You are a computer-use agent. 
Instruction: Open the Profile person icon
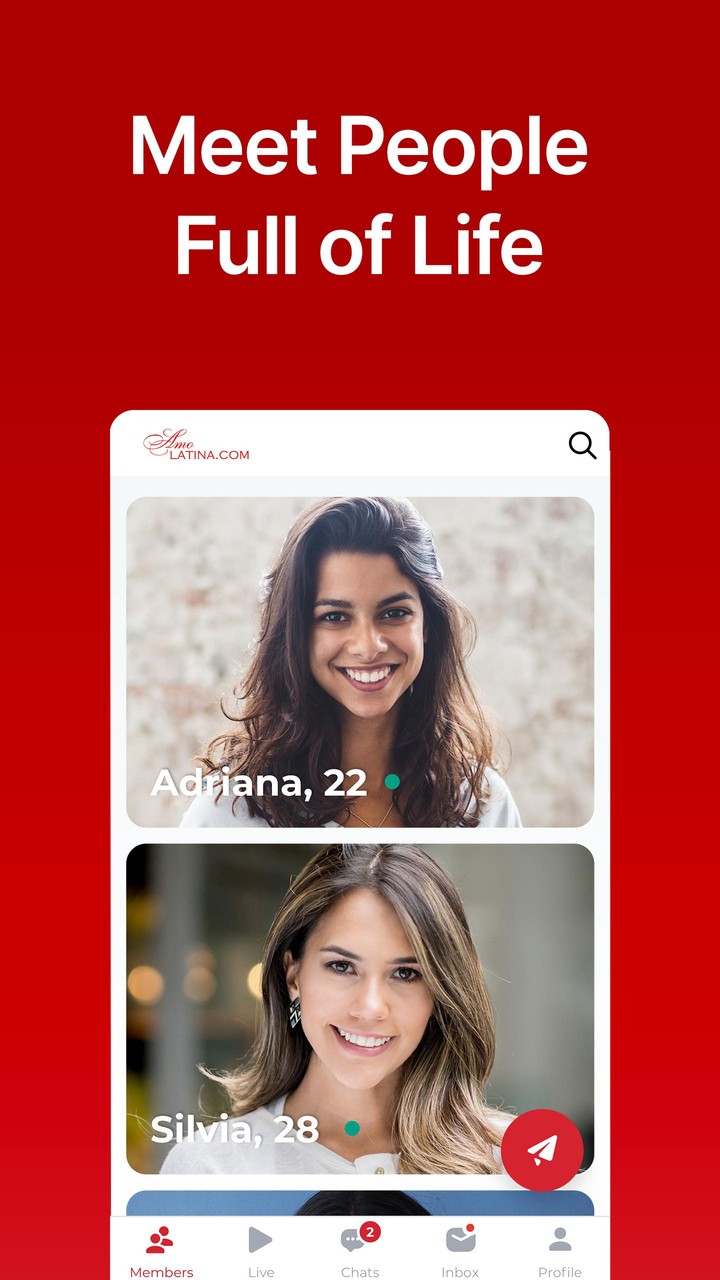pyautogui.click(x=561, y=1238)
